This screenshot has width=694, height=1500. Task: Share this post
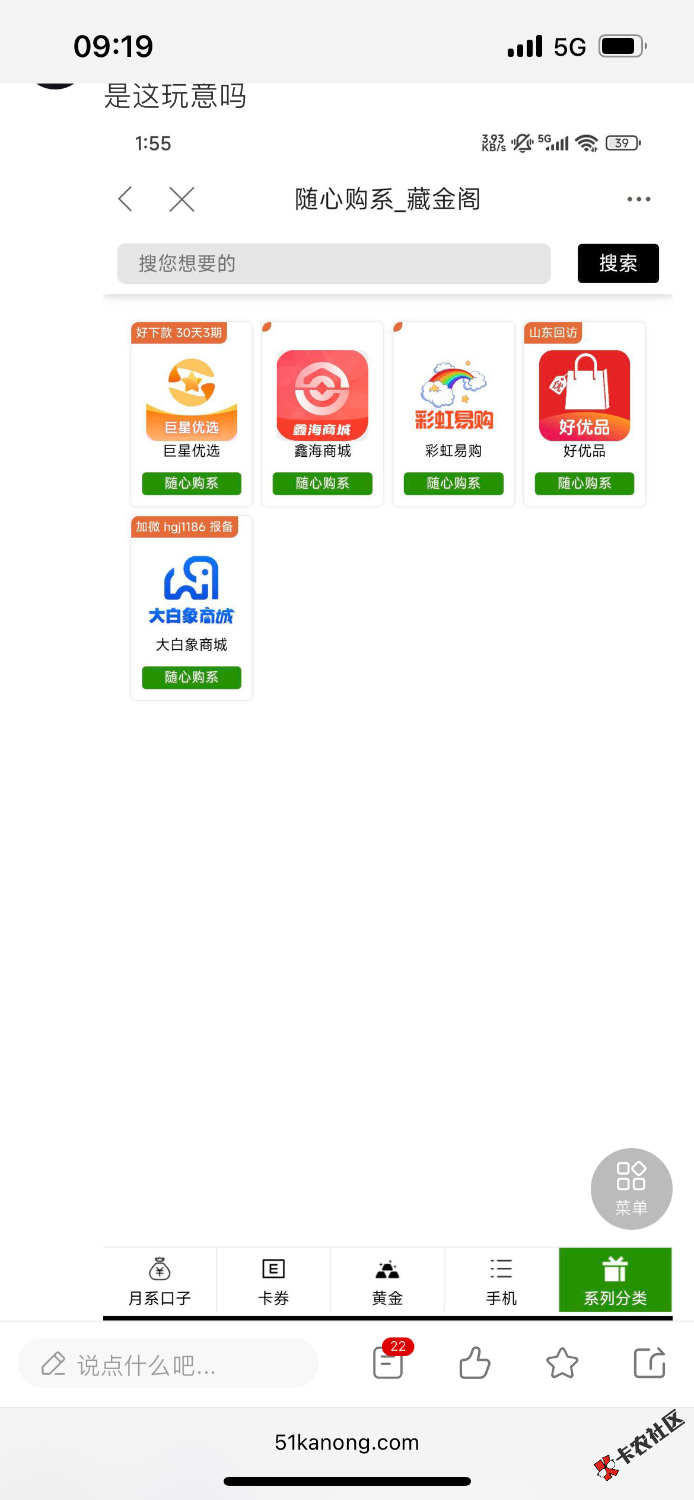tap(649, 1363)
